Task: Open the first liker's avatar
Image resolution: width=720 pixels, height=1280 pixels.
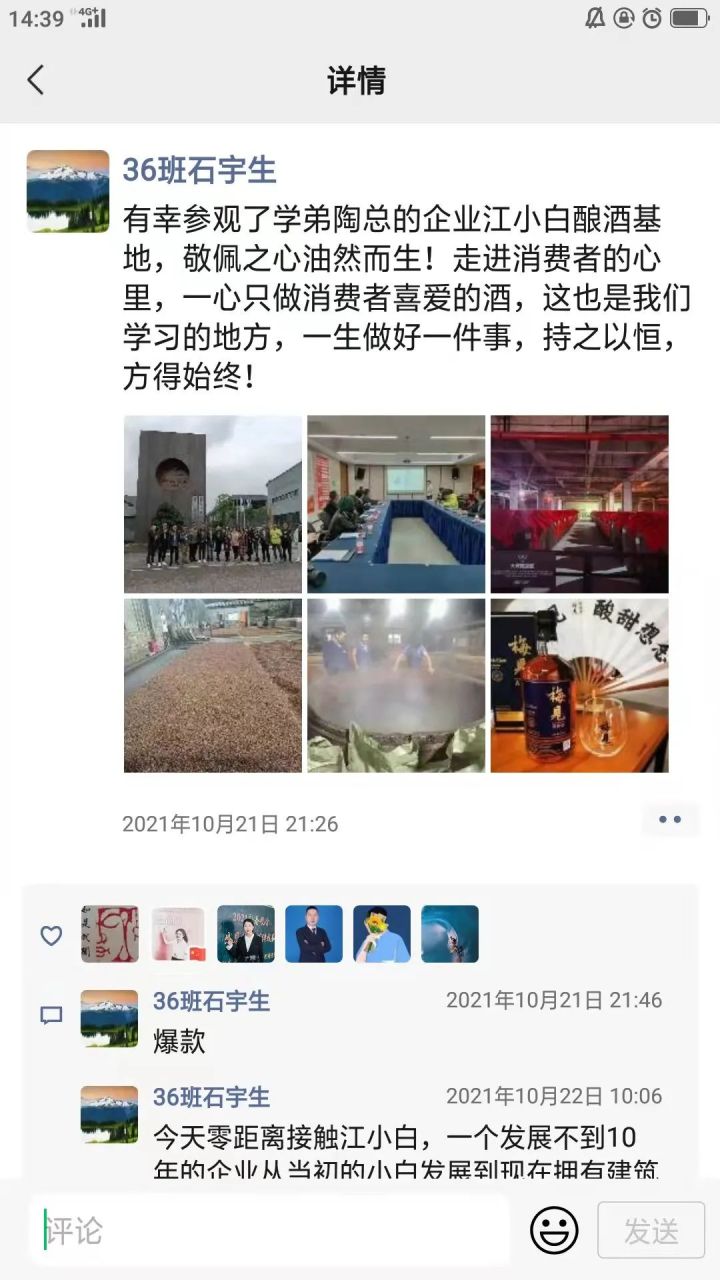Action: (110, 934)
